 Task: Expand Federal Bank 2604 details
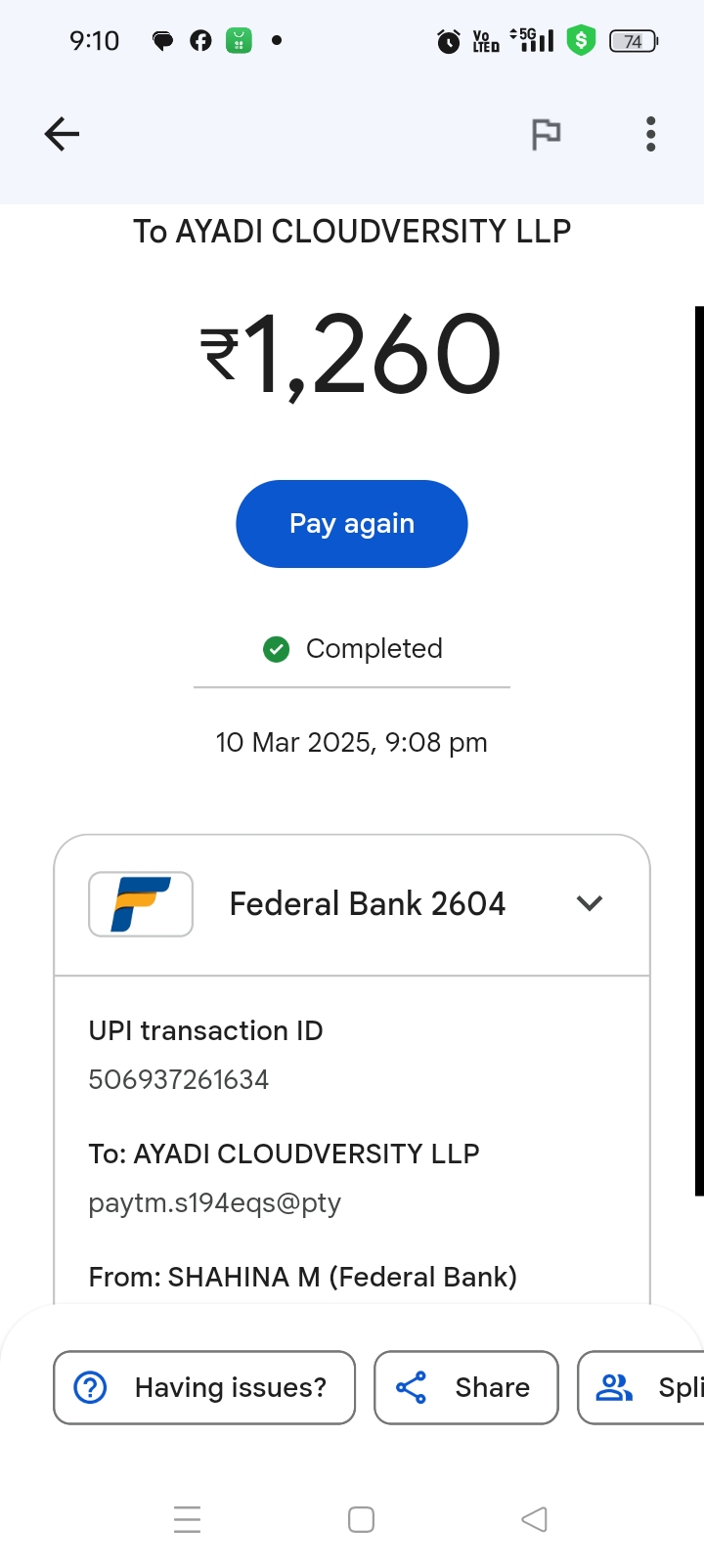click(590, 903)
